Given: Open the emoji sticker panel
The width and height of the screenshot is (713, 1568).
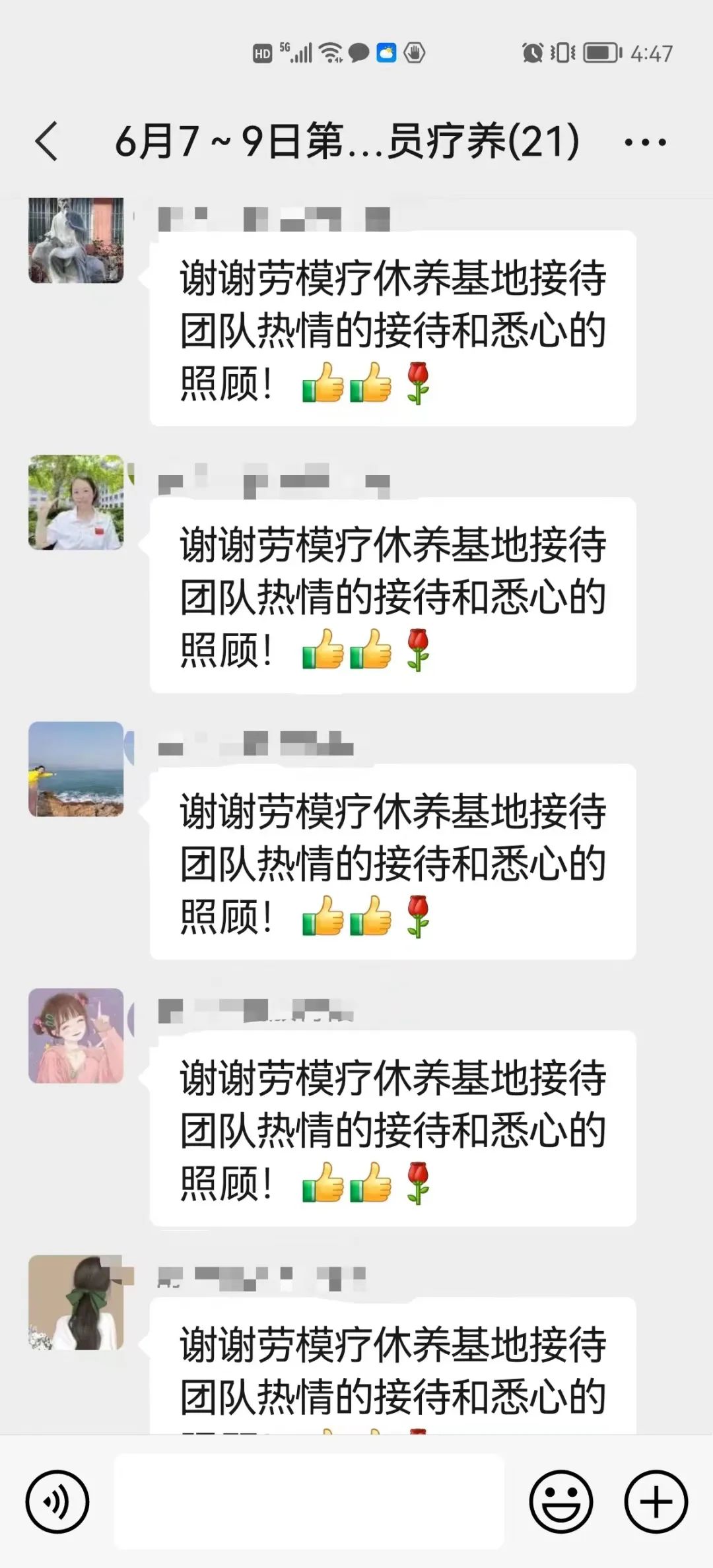Looking at the screenshot, I should coord(560,1501).
